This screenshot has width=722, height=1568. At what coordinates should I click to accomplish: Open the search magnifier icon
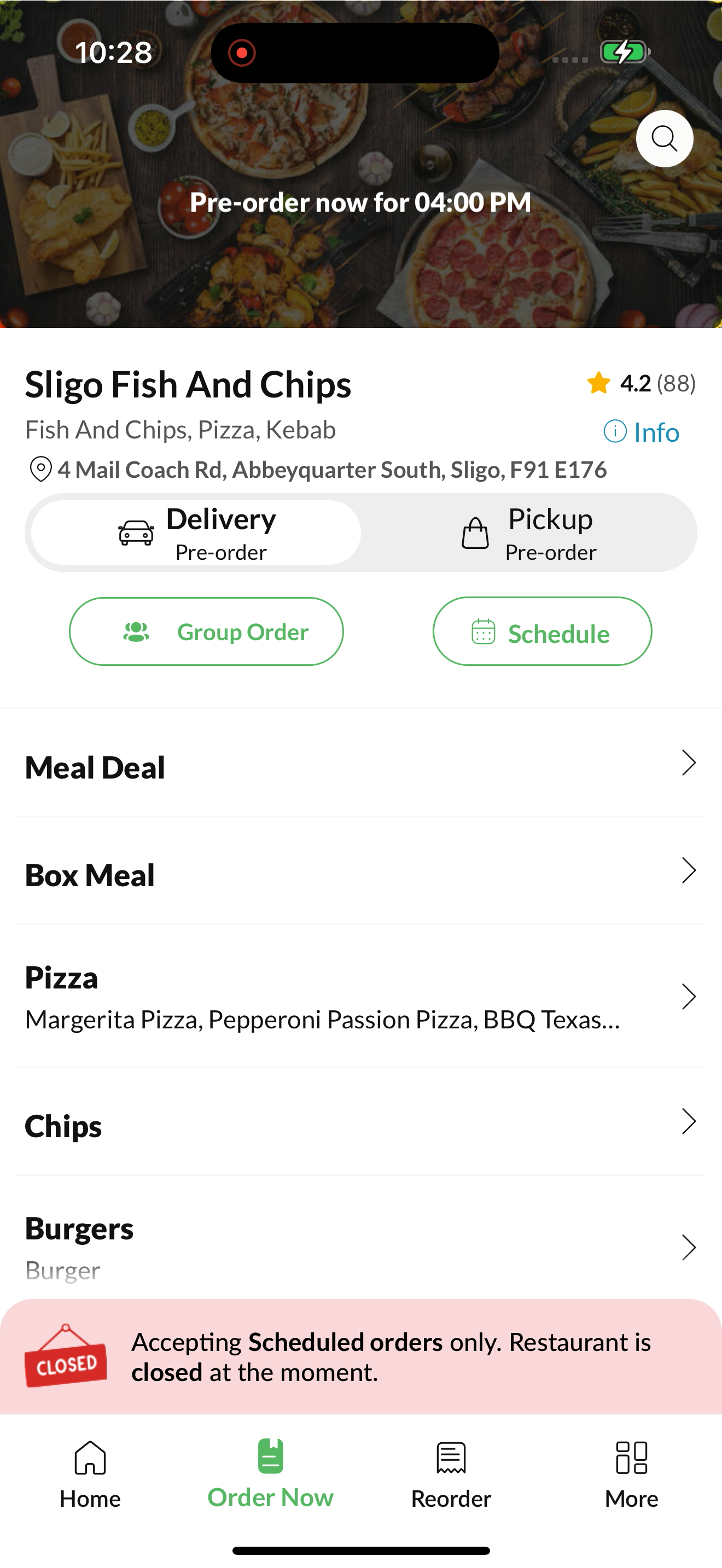tap(664, 139)
